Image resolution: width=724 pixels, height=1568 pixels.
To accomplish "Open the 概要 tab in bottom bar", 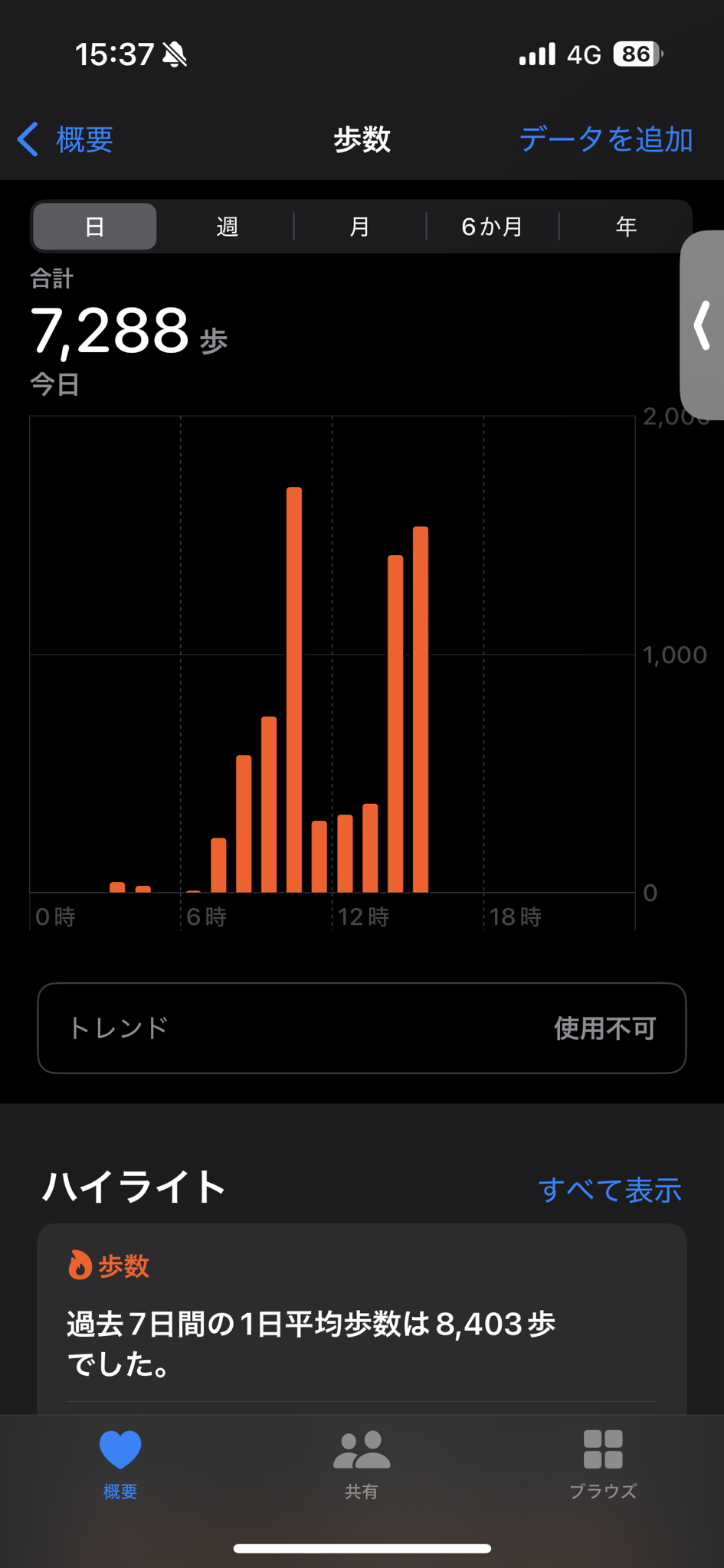I will click(120, 1464).
